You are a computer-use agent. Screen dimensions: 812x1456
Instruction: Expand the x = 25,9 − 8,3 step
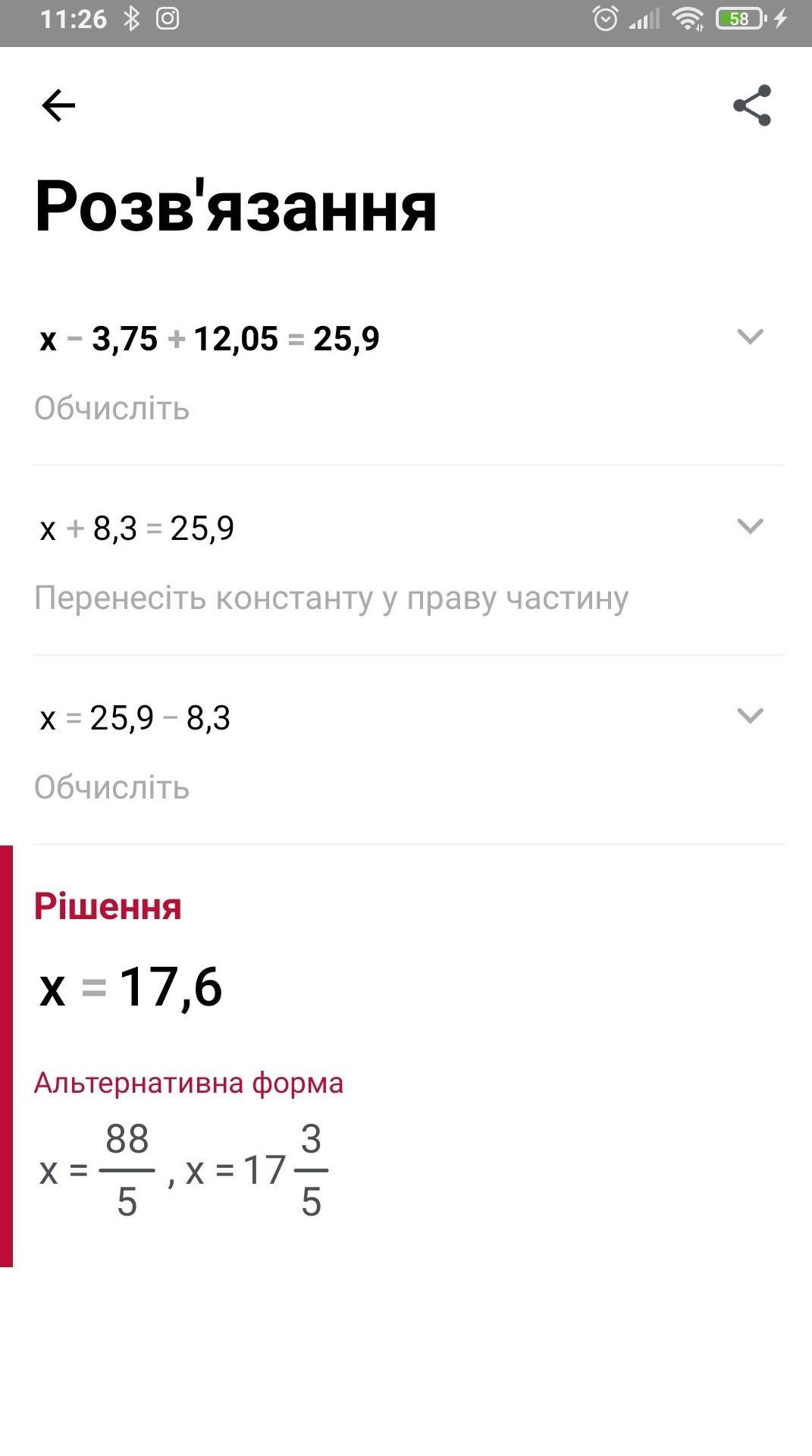[x=750, y=716]
